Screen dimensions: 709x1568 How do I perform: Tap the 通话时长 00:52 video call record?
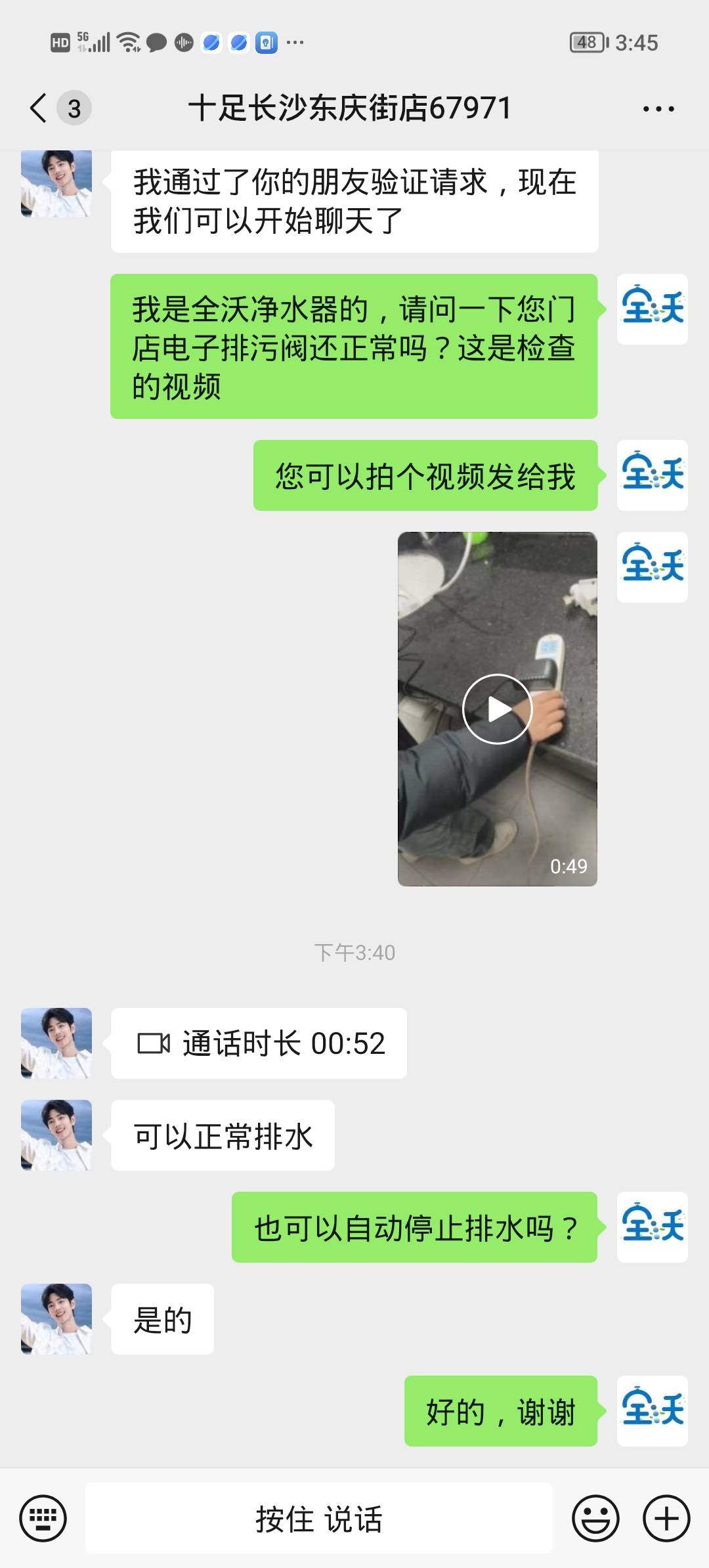coord(259,1043)
